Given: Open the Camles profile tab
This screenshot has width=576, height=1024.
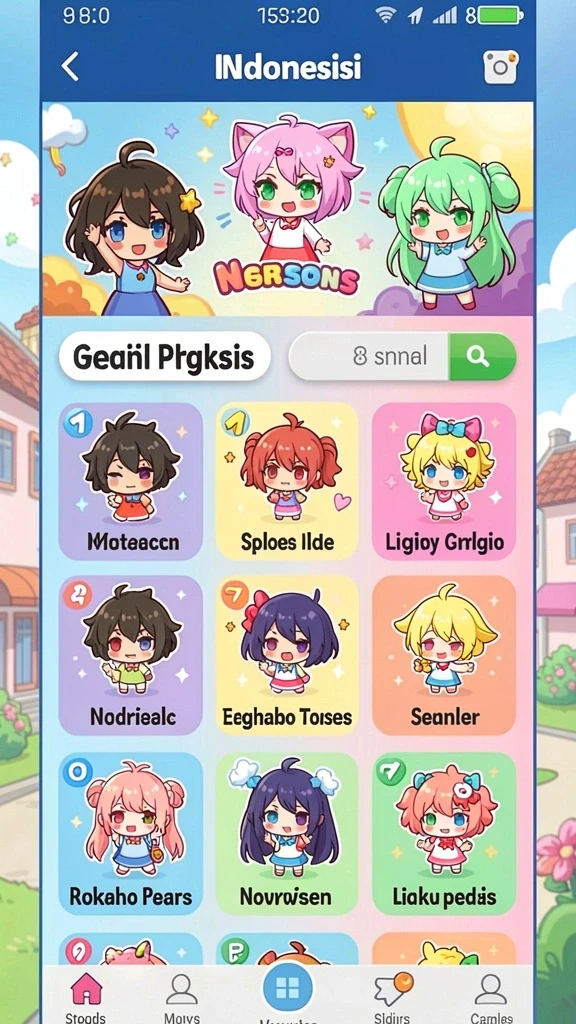Looking at the screenshot, I should [x=491, y=997].
